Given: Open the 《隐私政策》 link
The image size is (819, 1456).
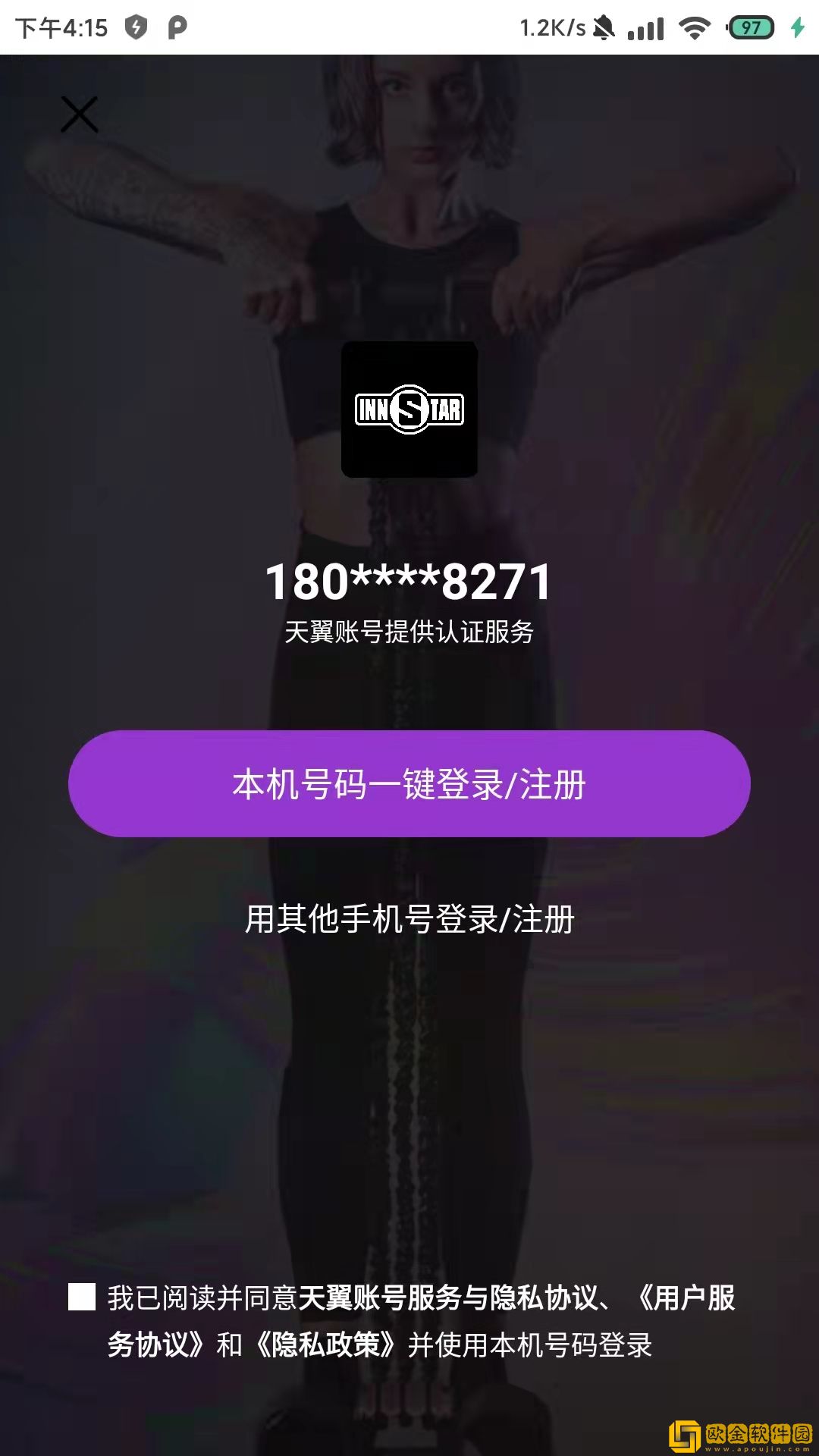Looking at the screenshot, I should (326, 1345).
